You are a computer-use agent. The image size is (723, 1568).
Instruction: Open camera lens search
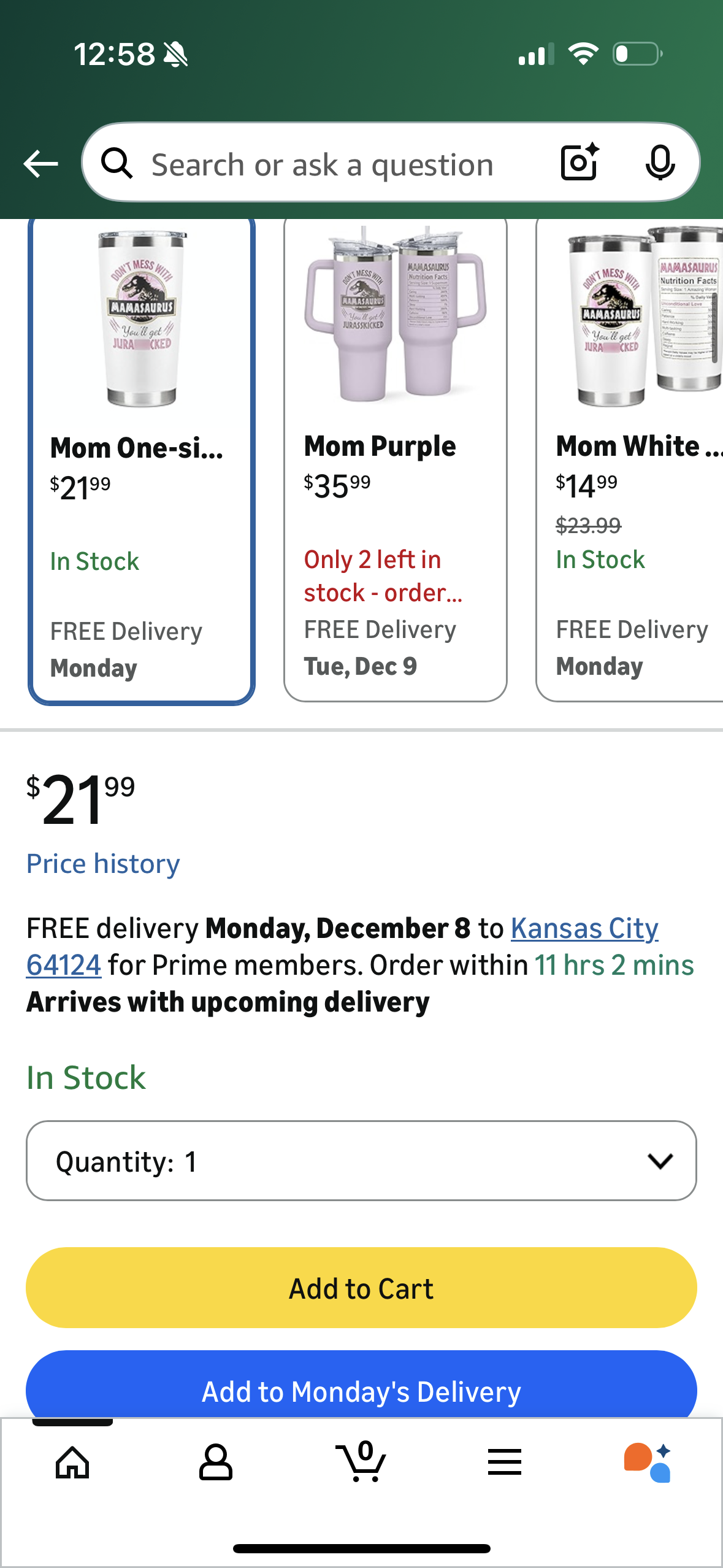580,163
